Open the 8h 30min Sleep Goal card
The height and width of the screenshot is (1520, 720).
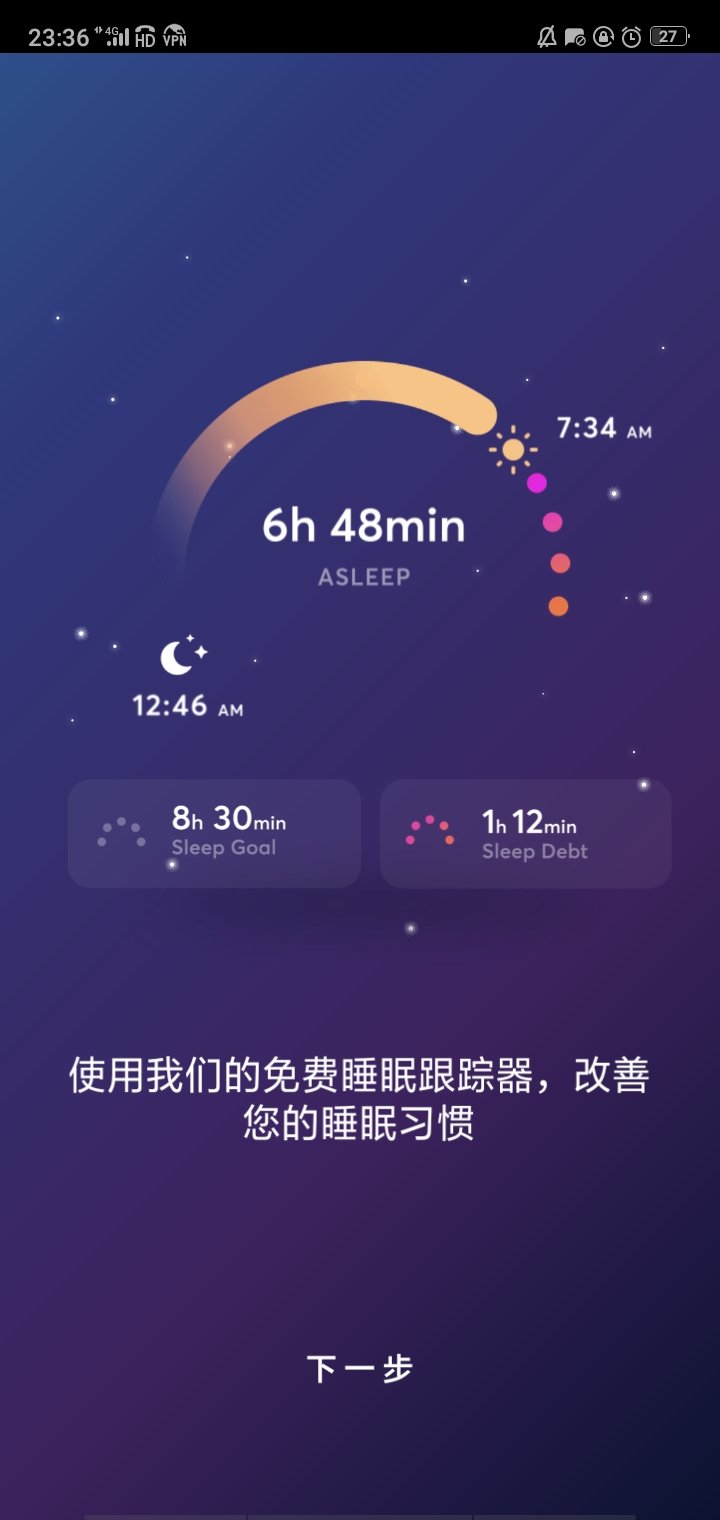click(214, 832)
